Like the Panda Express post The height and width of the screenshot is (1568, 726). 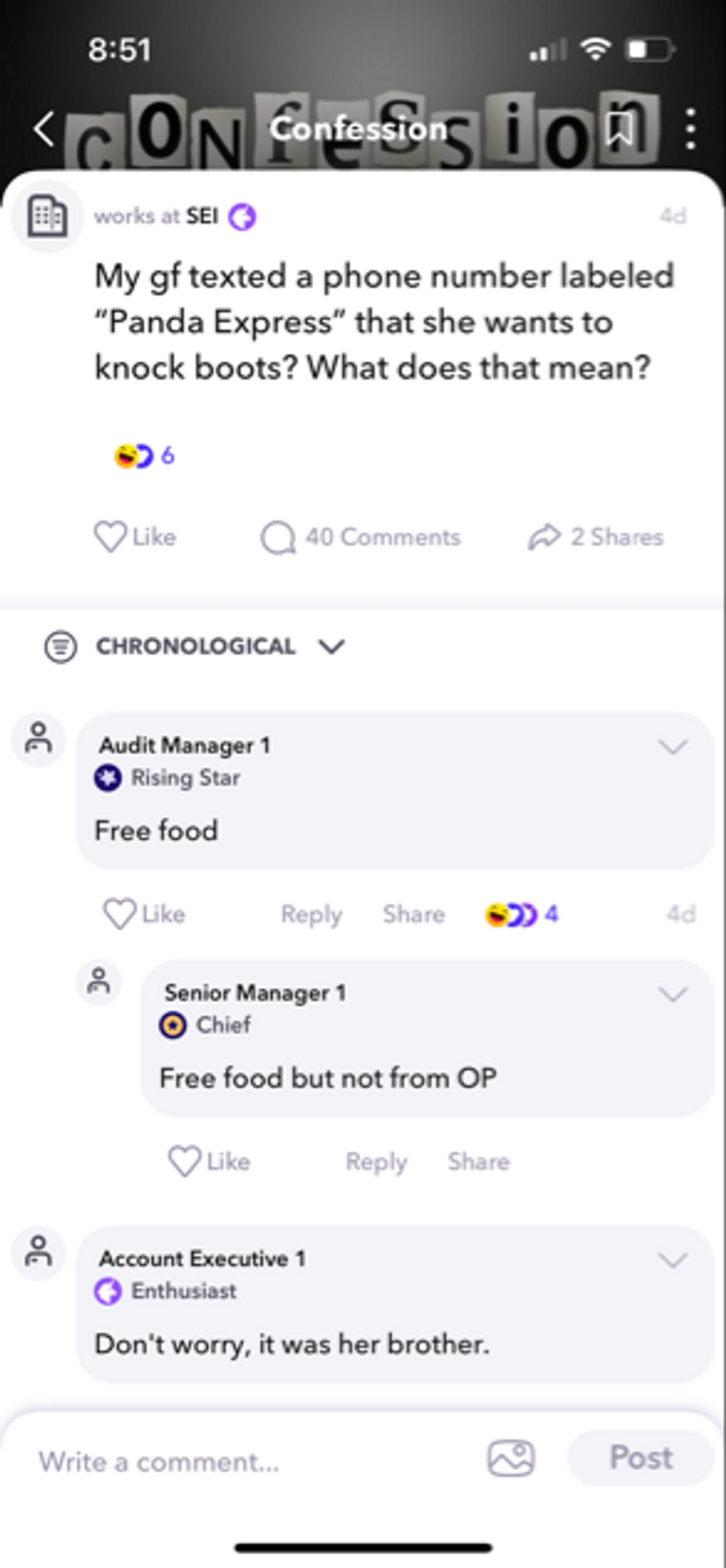tap(135, 537)
